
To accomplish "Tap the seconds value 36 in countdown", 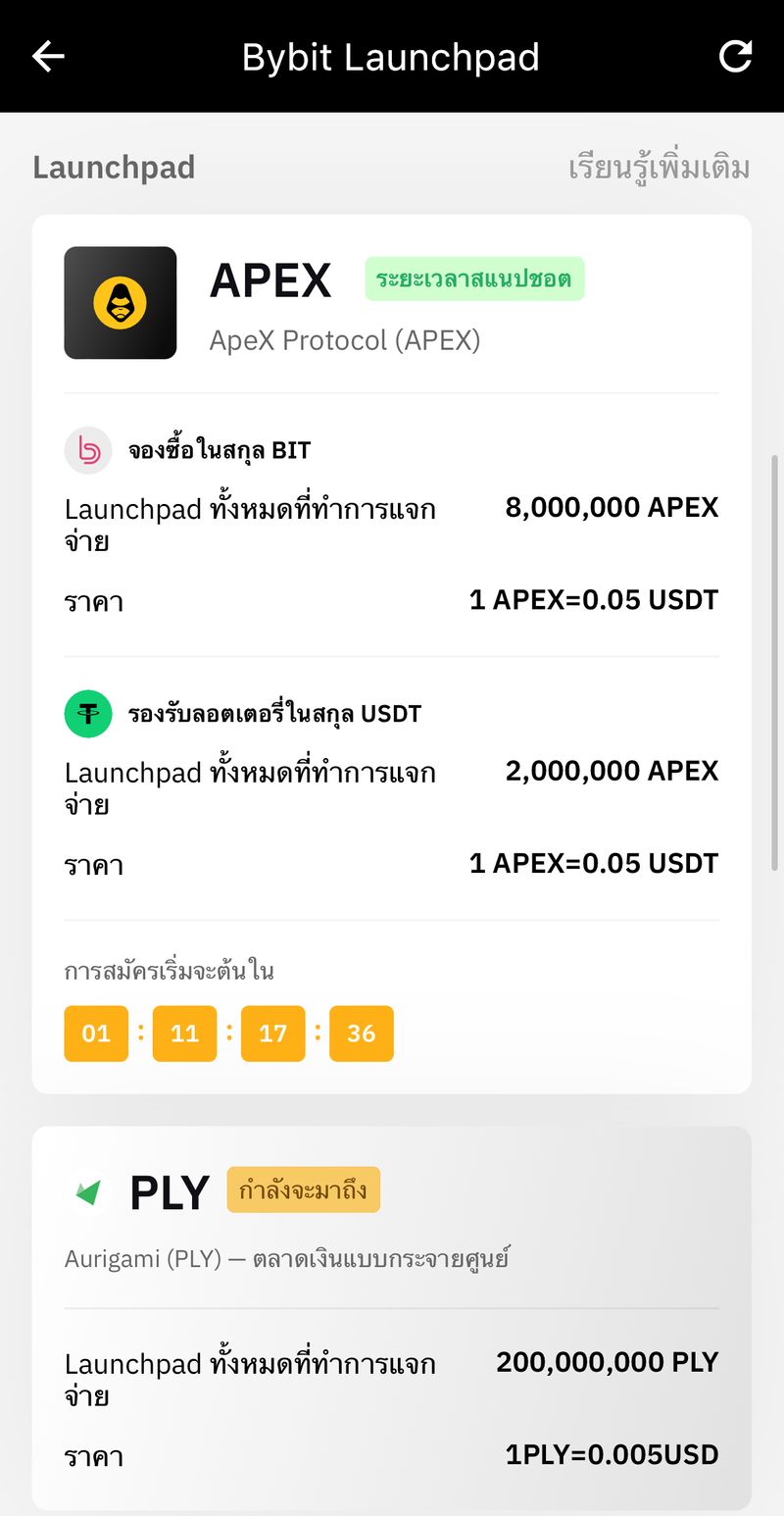I will click(x=362, y=1033).
